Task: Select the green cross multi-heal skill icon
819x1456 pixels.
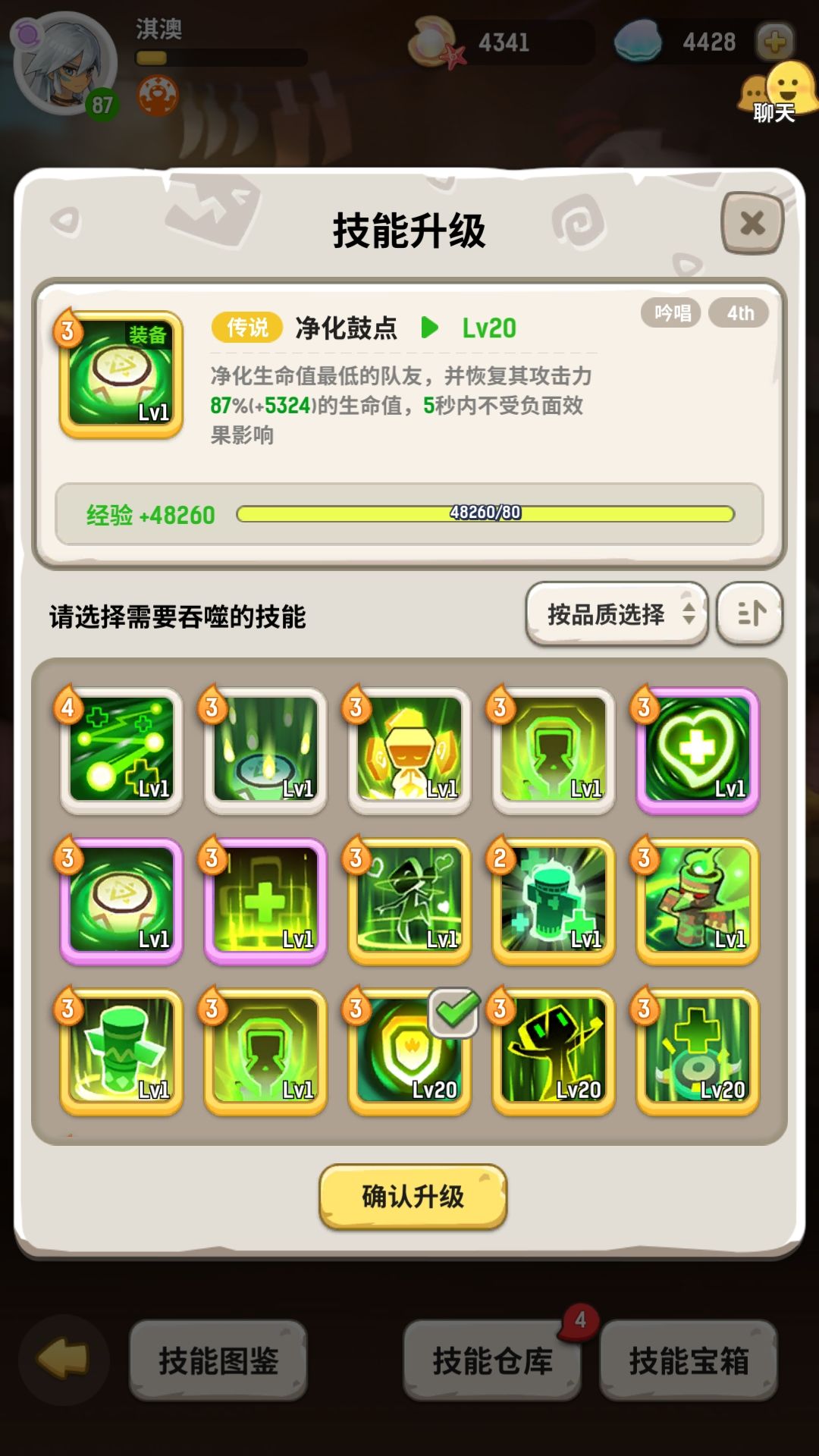Action: click(x=120, y=751)
